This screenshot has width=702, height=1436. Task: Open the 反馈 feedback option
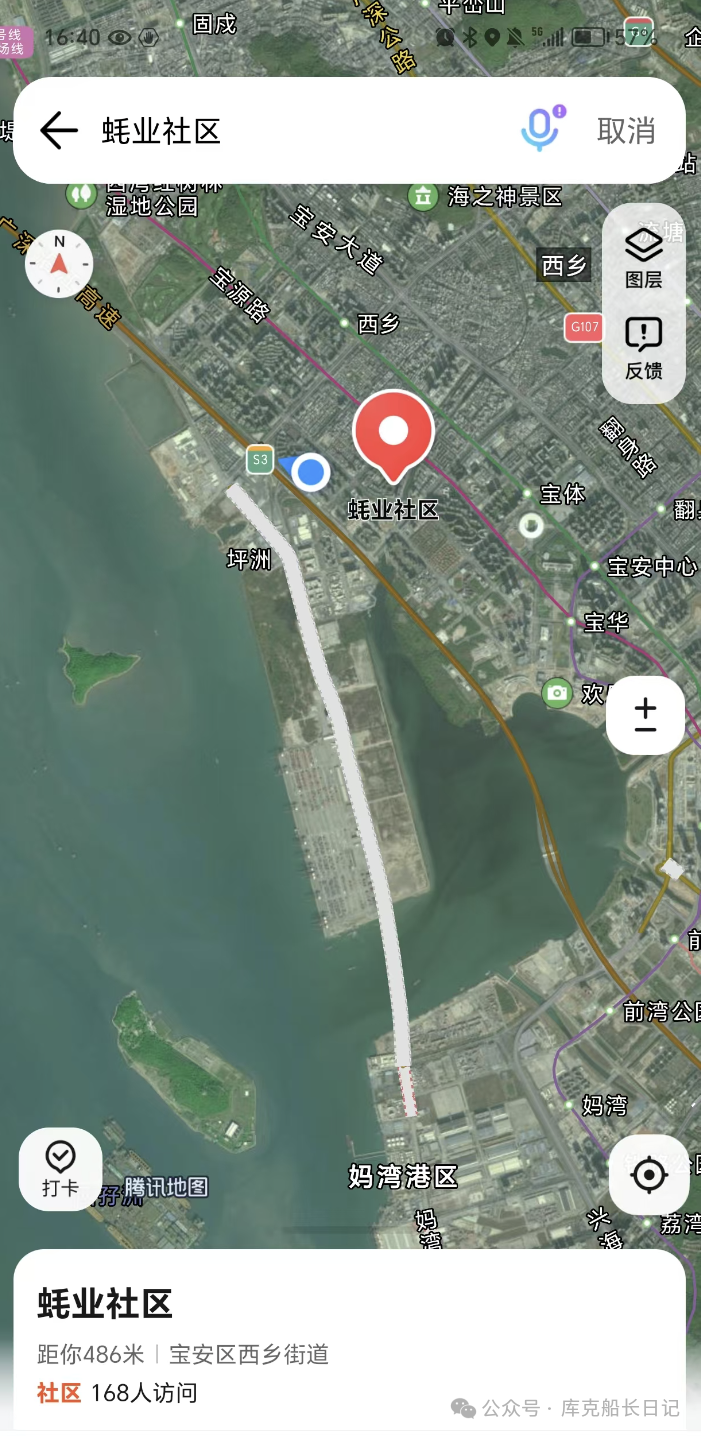pos(644,349)
